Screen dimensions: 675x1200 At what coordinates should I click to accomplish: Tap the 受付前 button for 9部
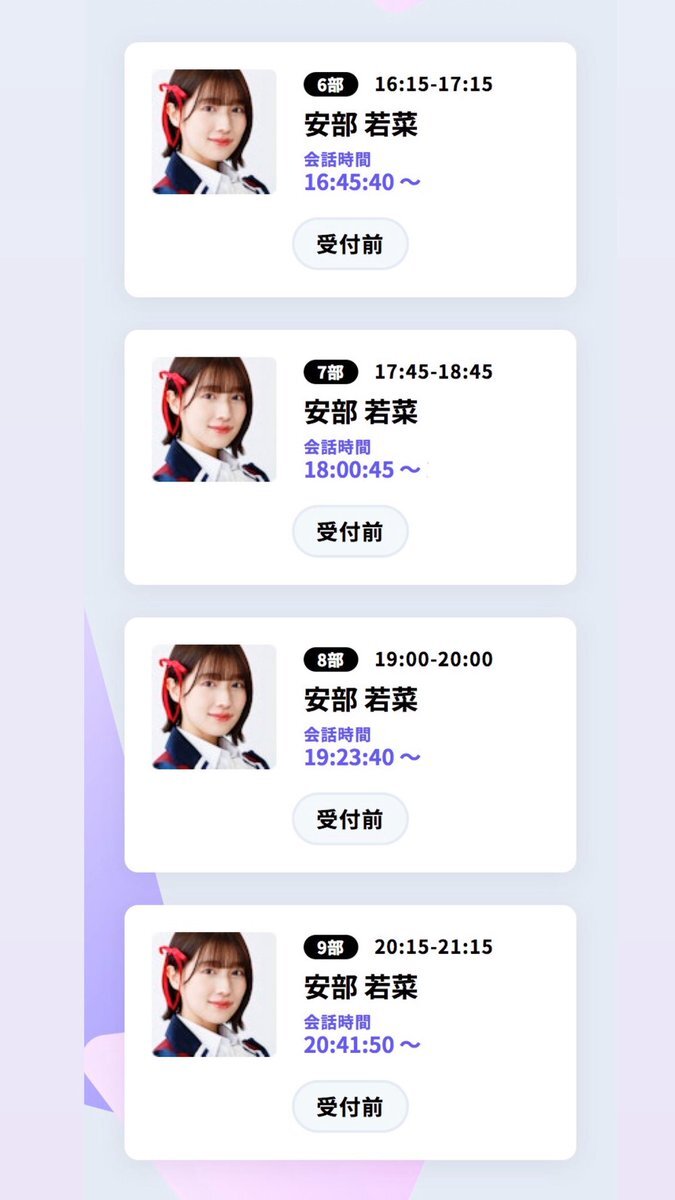click(x=350, y=1107)
